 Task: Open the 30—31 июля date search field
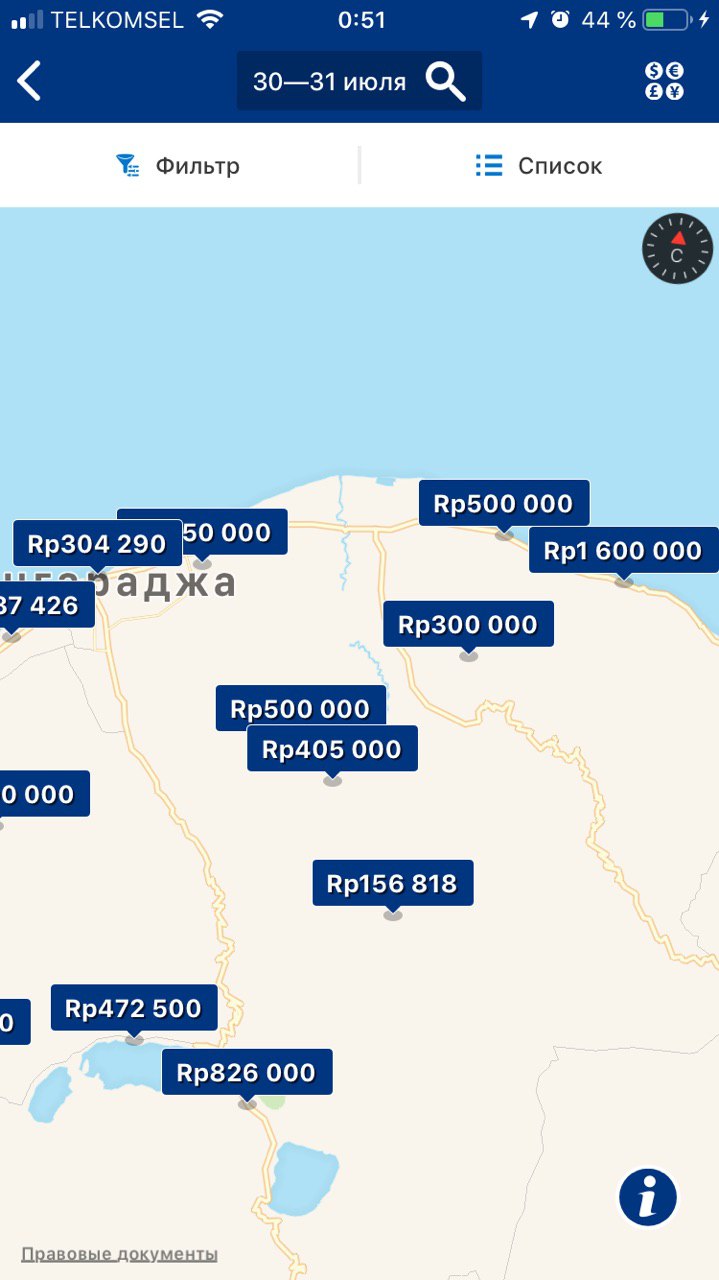tap(359, 81)
